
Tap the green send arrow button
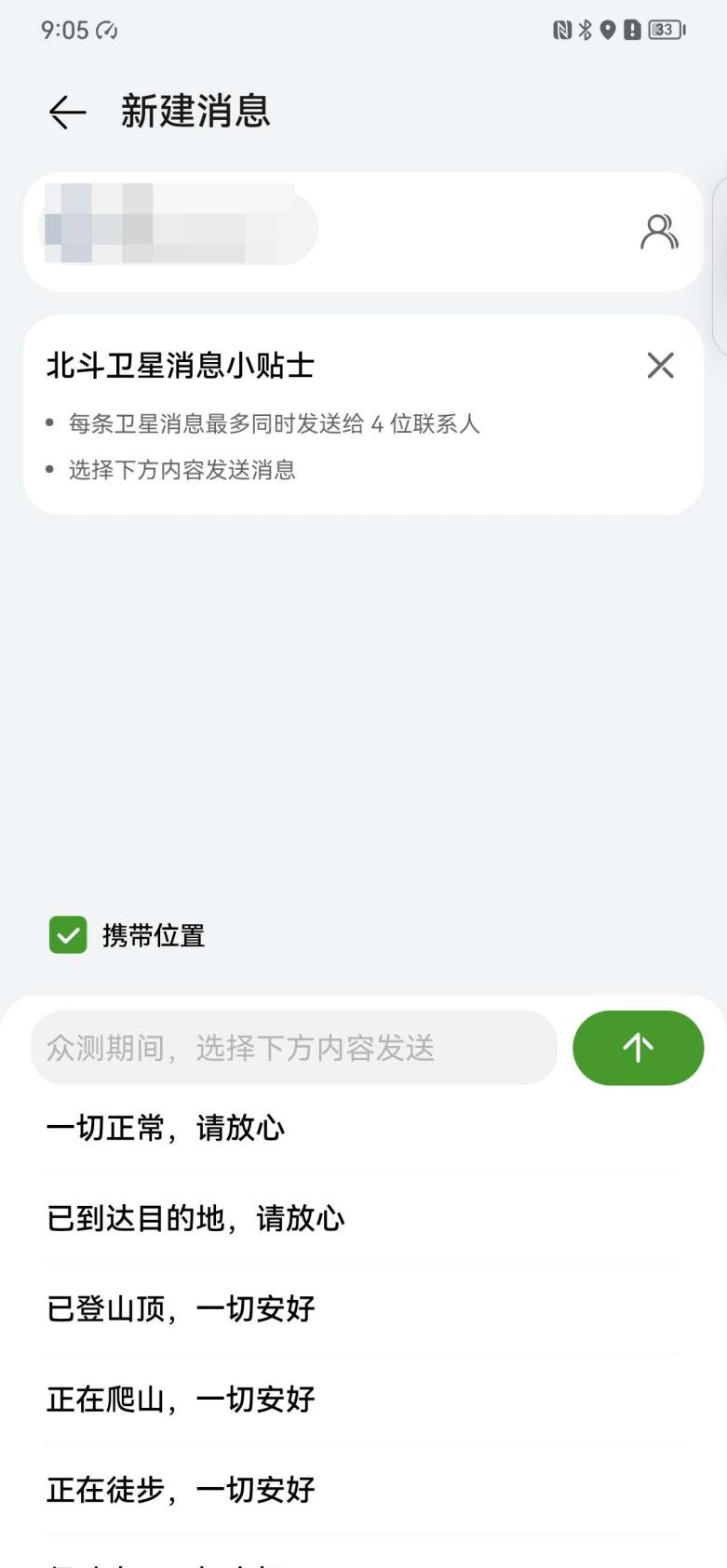[637, 1047]
